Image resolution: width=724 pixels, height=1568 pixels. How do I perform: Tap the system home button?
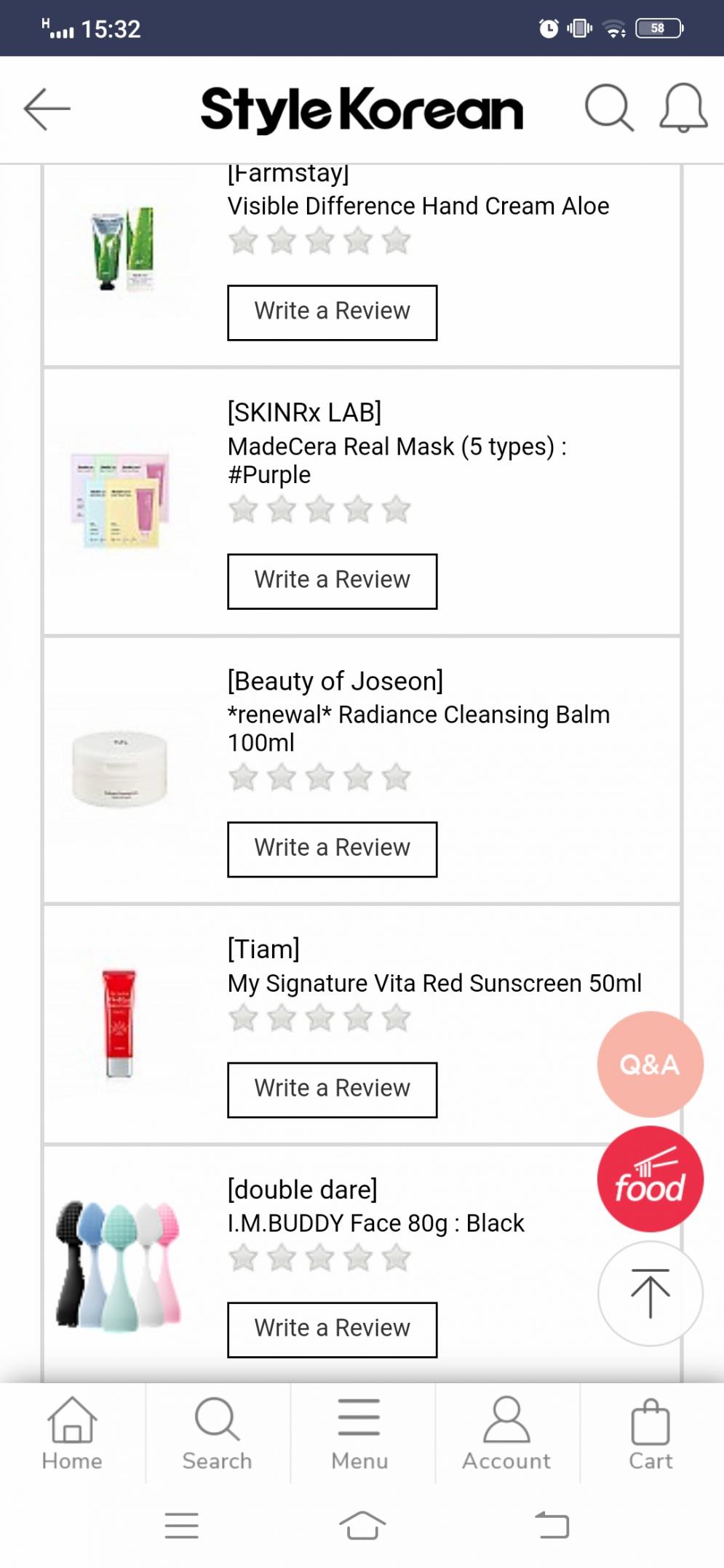click(x=362, y=1525)
